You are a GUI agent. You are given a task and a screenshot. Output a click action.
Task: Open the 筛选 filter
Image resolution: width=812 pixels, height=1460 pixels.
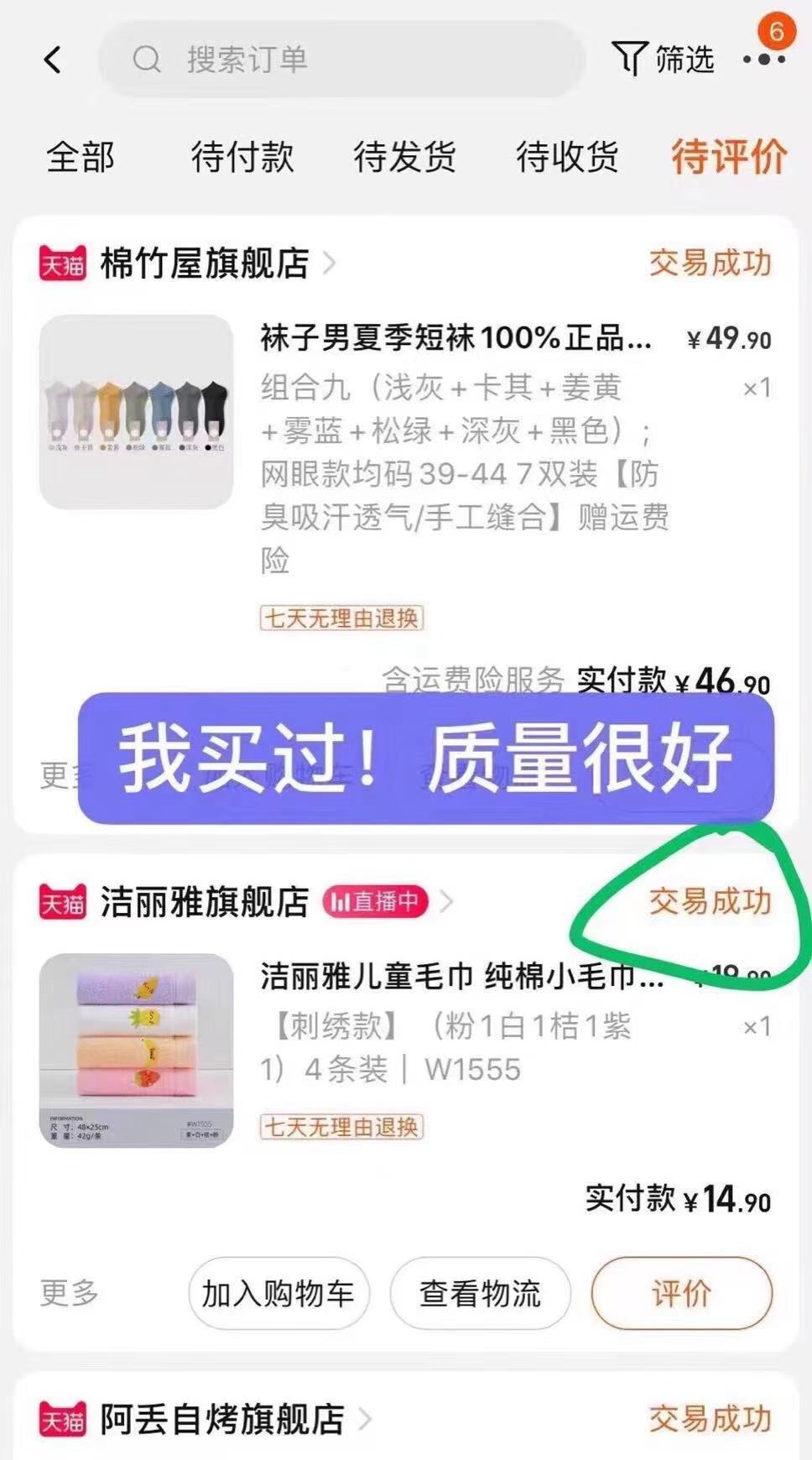[x=664, y=59]
